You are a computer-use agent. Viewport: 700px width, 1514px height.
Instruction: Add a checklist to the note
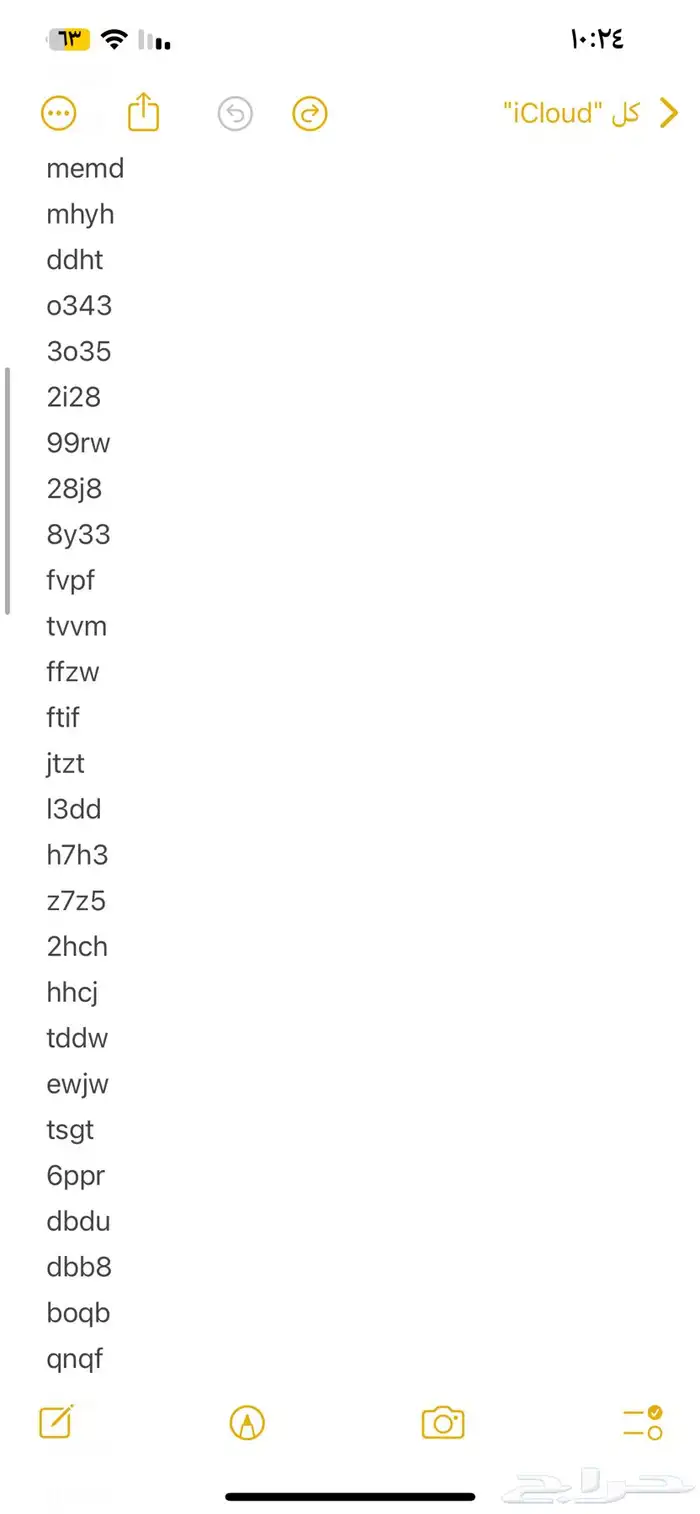pos(642,1422)
